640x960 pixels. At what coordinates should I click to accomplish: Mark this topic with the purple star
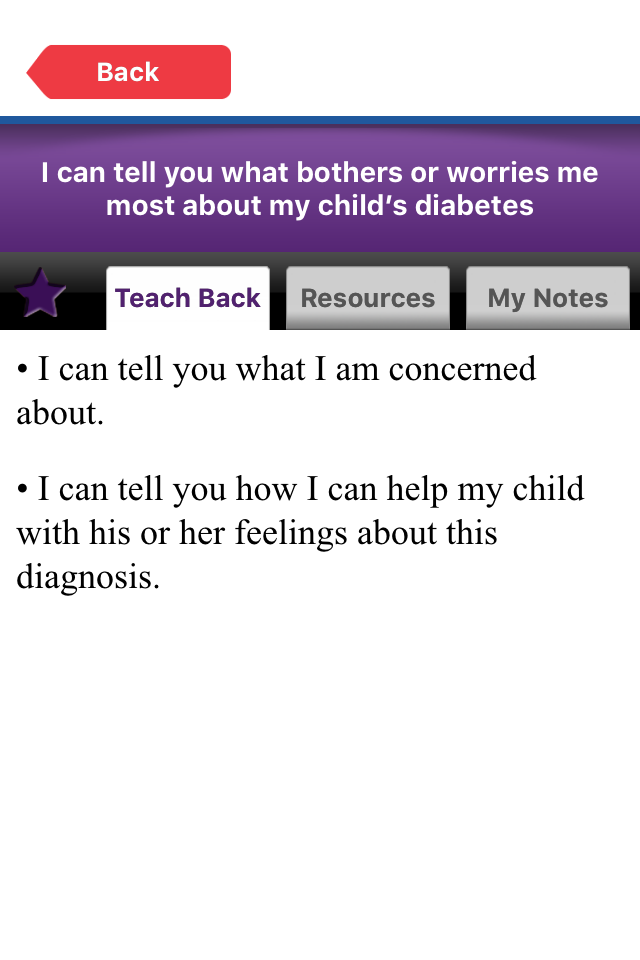pos(40,294)
